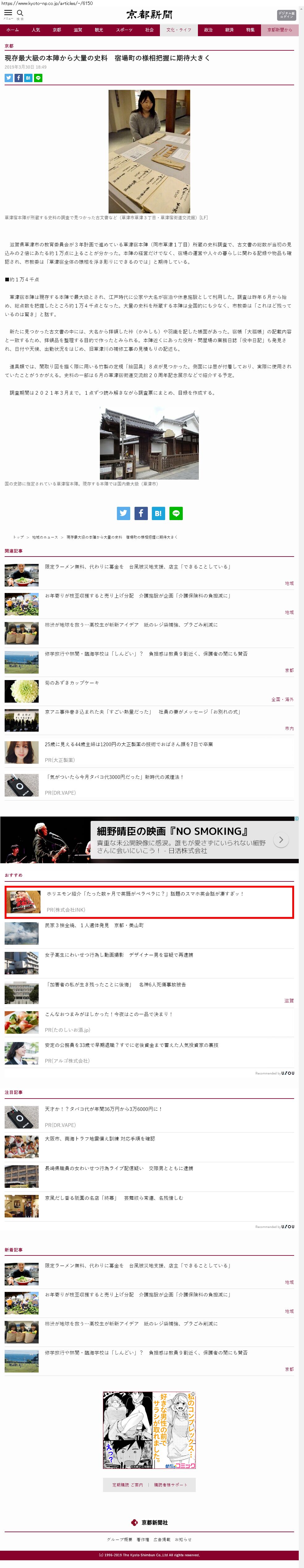Image resolution: width=304 pixels, height=1568 pixels.
Task: Open the 大阪市 南海トラフ地震 訓練 article
Action: 100,1138
